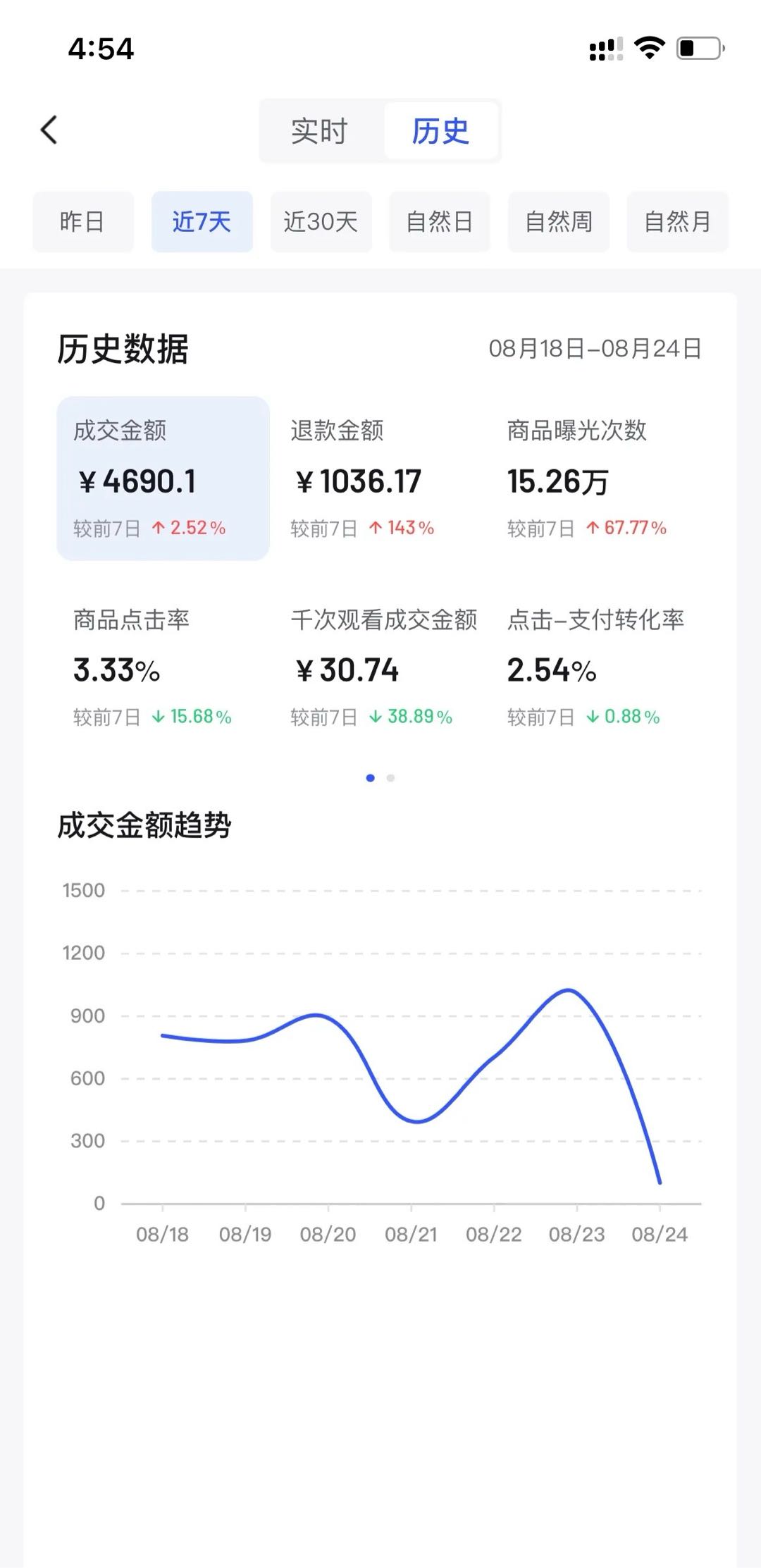Open the 商品曝光次数 metric card
The width and height of the screenshot is (761, 1568).
pos(598,479)
